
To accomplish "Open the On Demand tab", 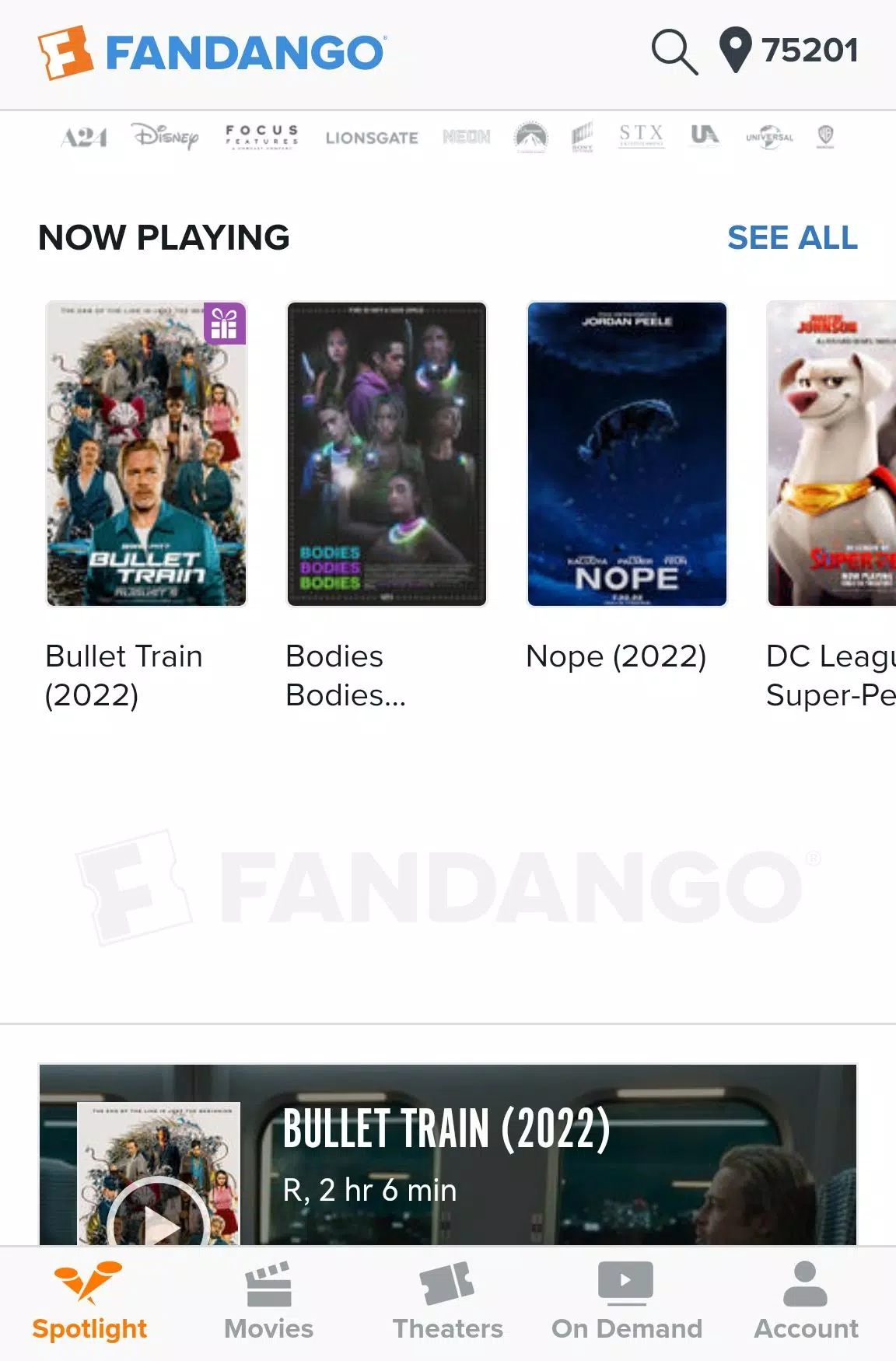I will 626,1302.
